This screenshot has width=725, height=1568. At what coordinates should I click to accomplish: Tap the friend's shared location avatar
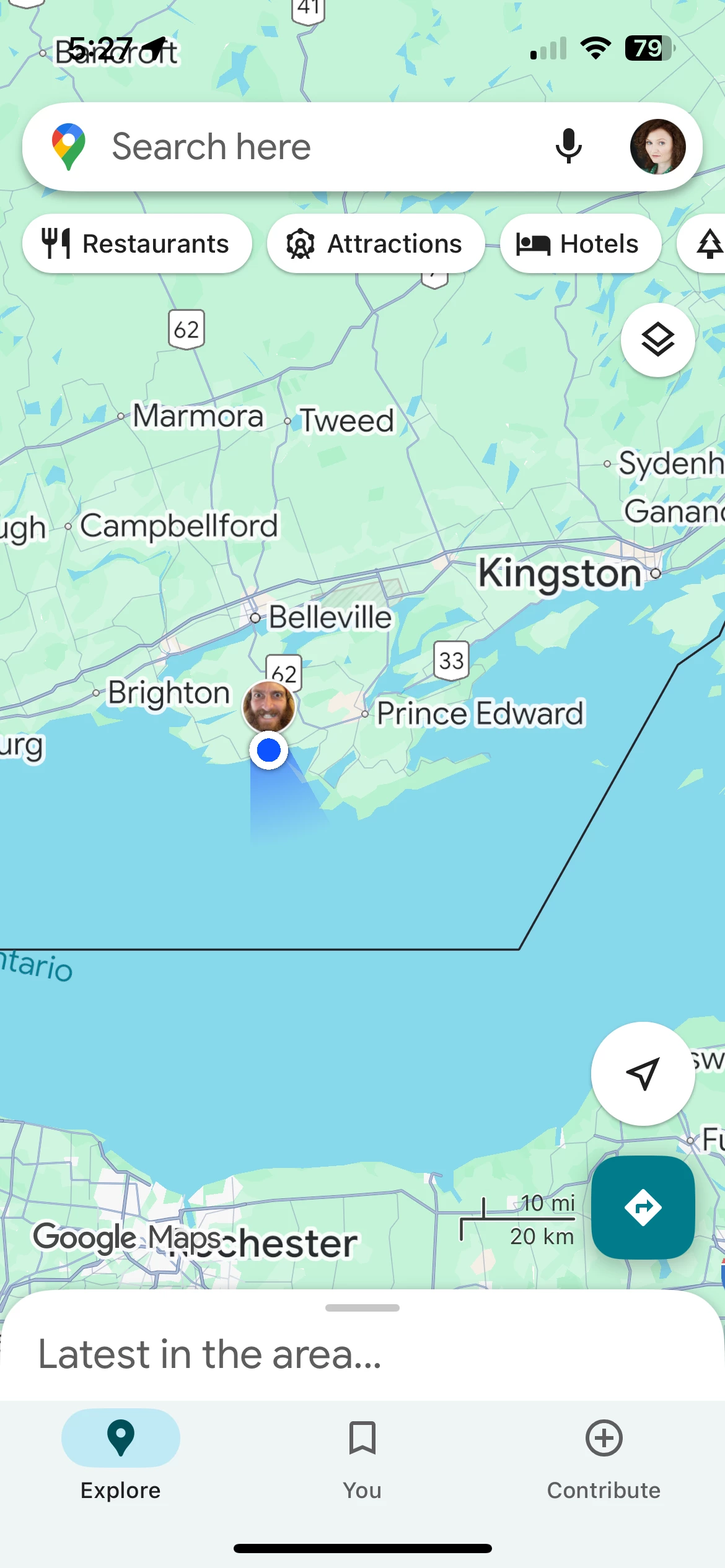pos(268,706)
